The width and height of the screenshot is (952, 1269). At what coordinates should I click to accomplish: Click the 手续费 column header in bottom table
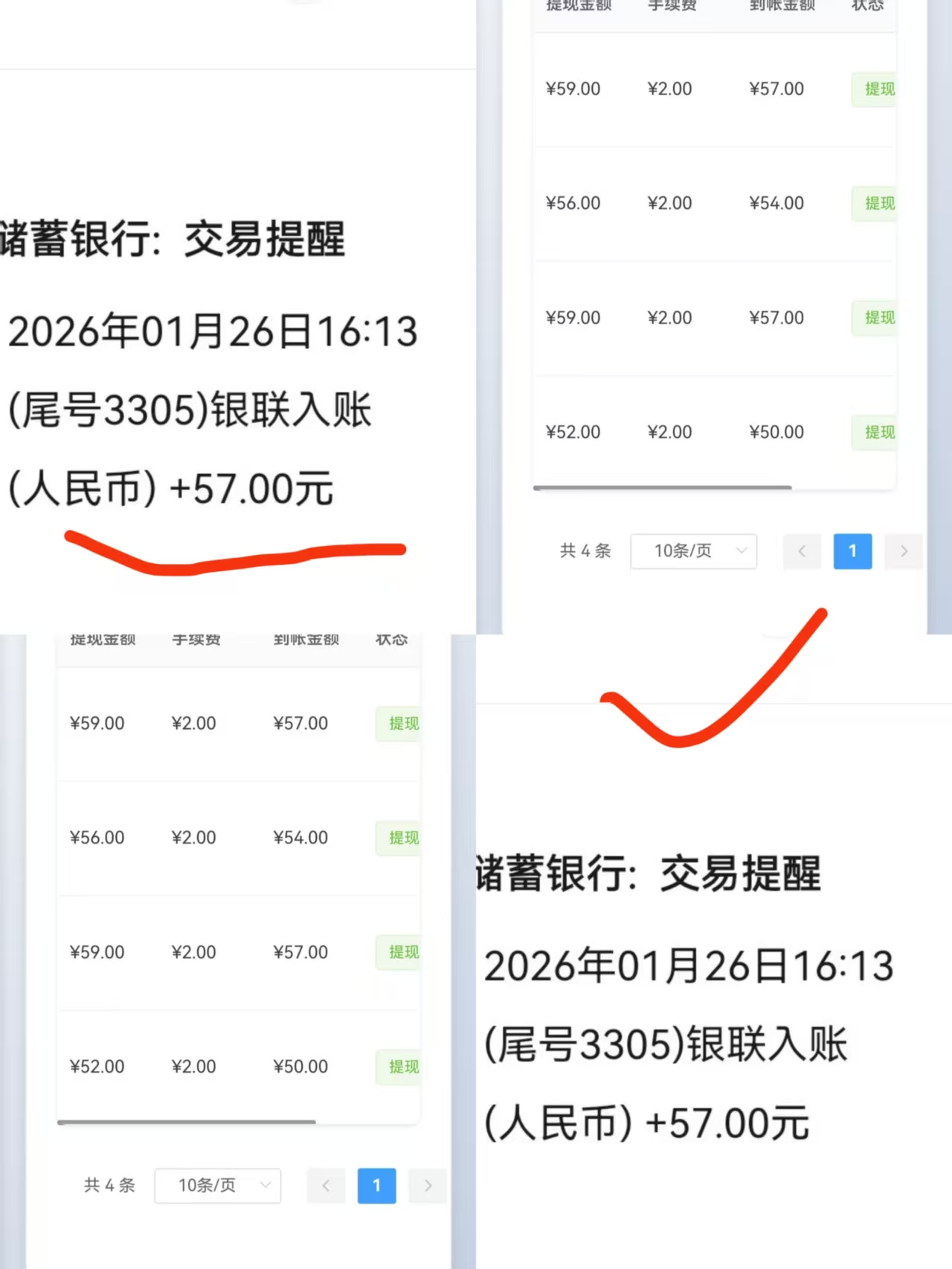[196, 640]
